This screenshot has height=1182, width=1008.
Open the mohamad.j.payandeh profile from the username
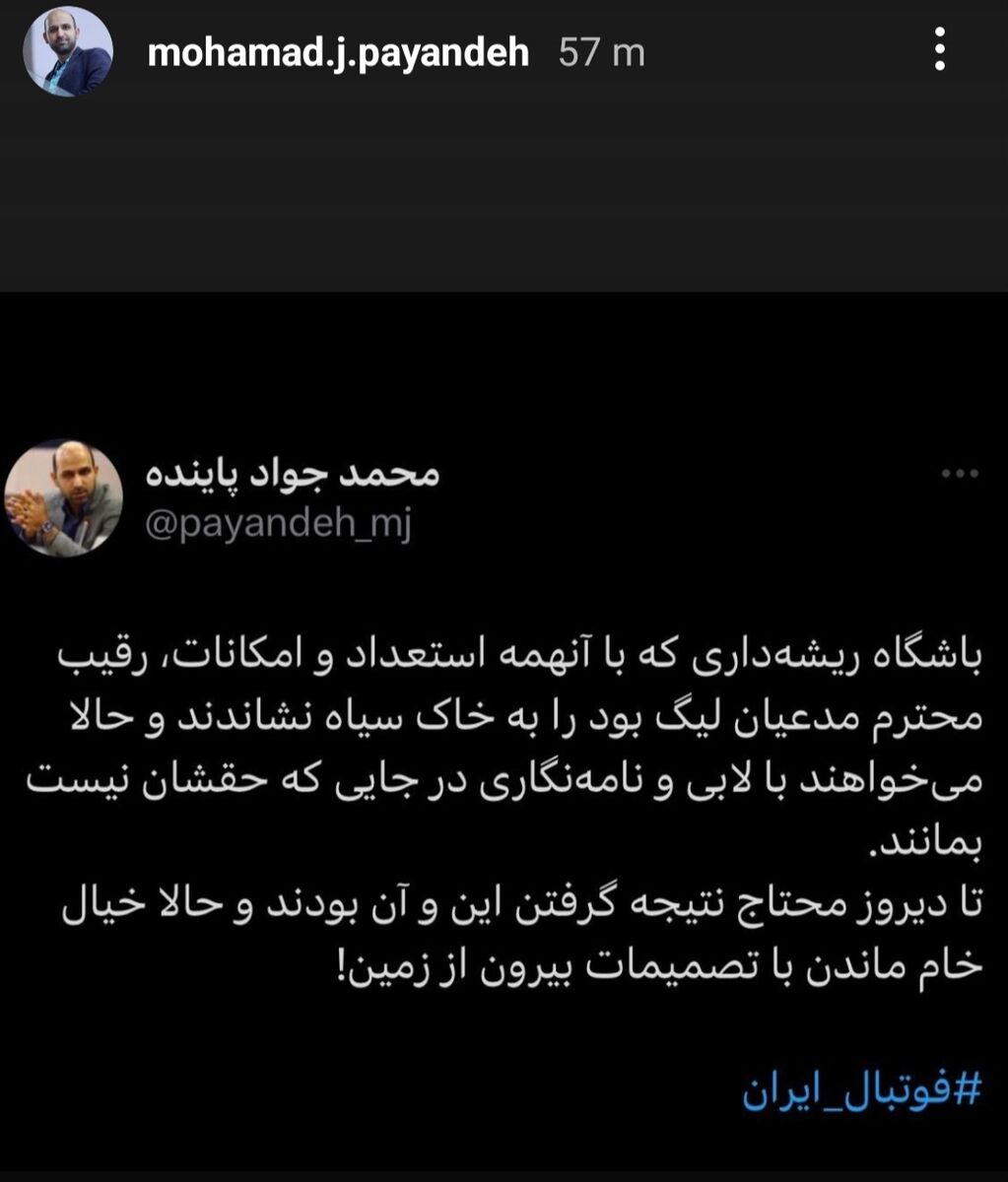pos(338,52)
